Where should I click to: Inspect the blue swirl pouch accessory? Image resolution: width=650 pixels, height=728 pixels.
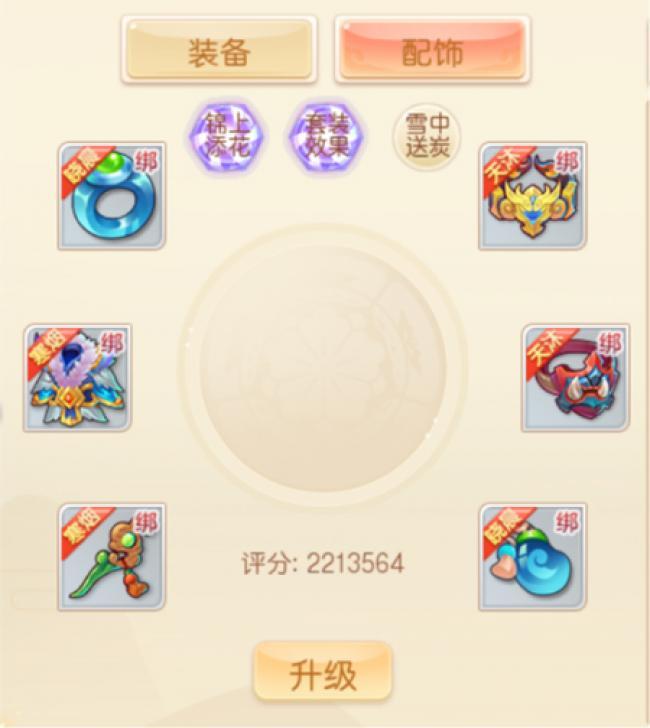(532, 557)
